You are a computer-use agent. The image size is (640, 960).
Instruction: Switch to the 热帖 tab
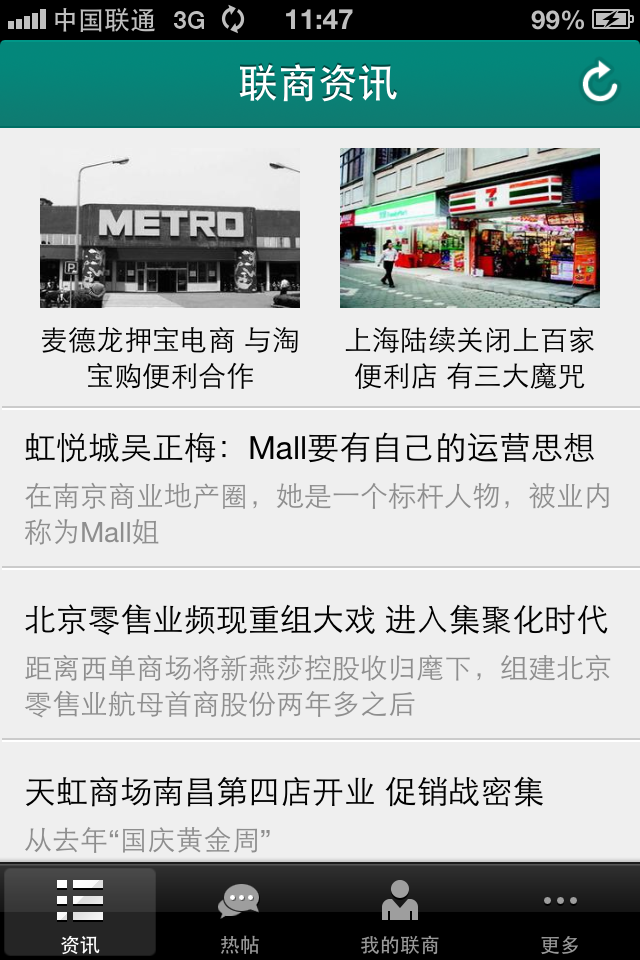pyautogui.click(x=240, y=914)
